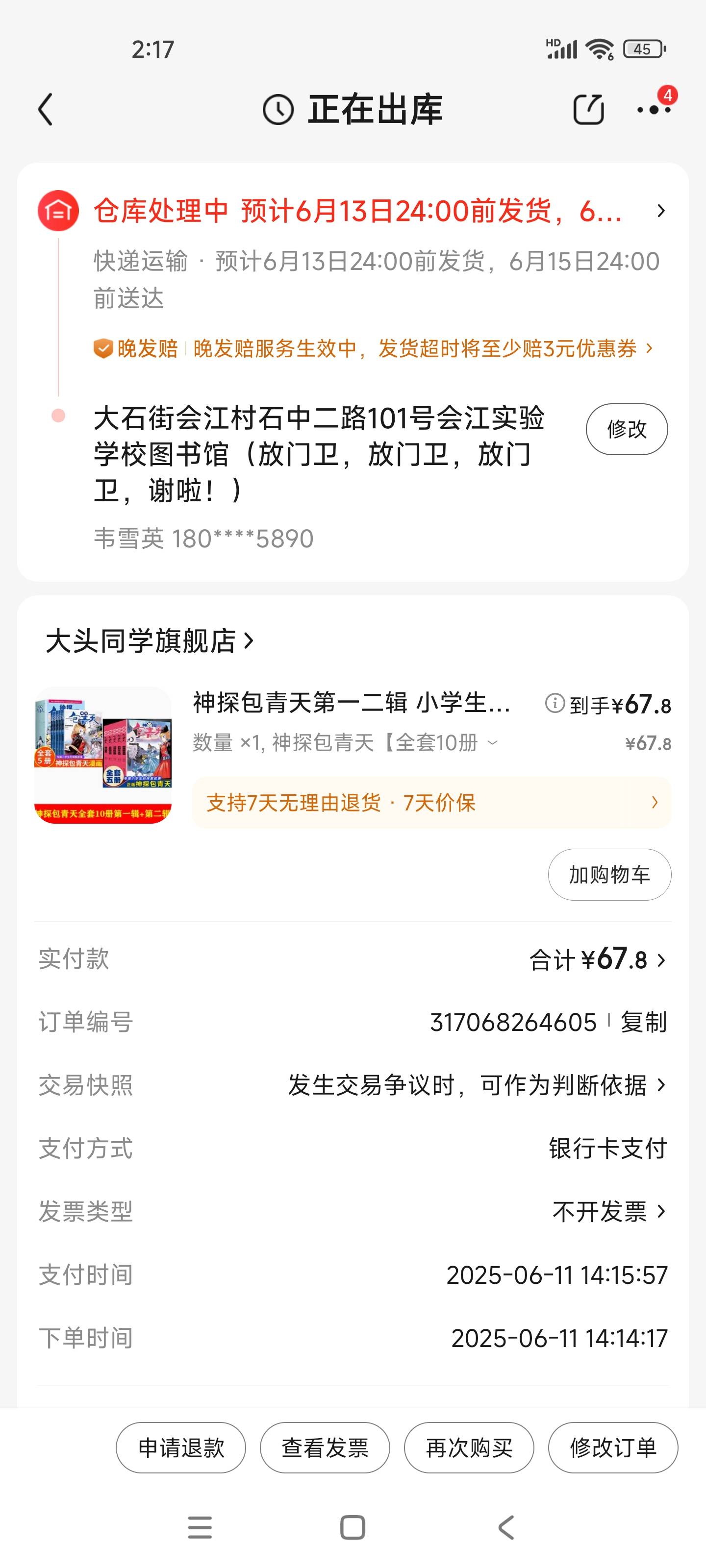Open the 大头同学旗舰店 store page

[x=150, y=641]
